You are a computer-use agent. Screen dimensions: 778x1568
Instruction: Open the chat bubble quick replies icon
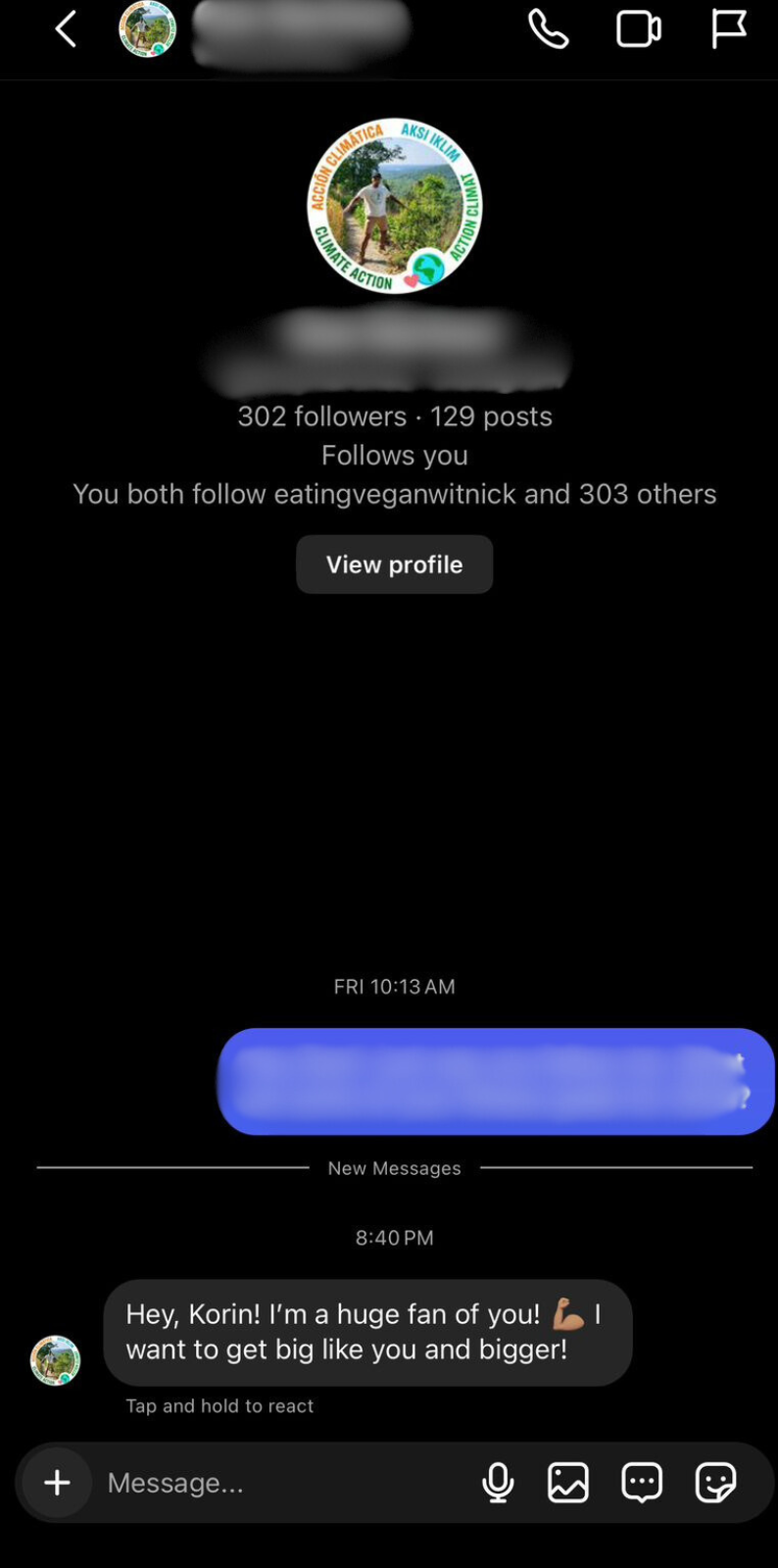tap(642, 1483)
